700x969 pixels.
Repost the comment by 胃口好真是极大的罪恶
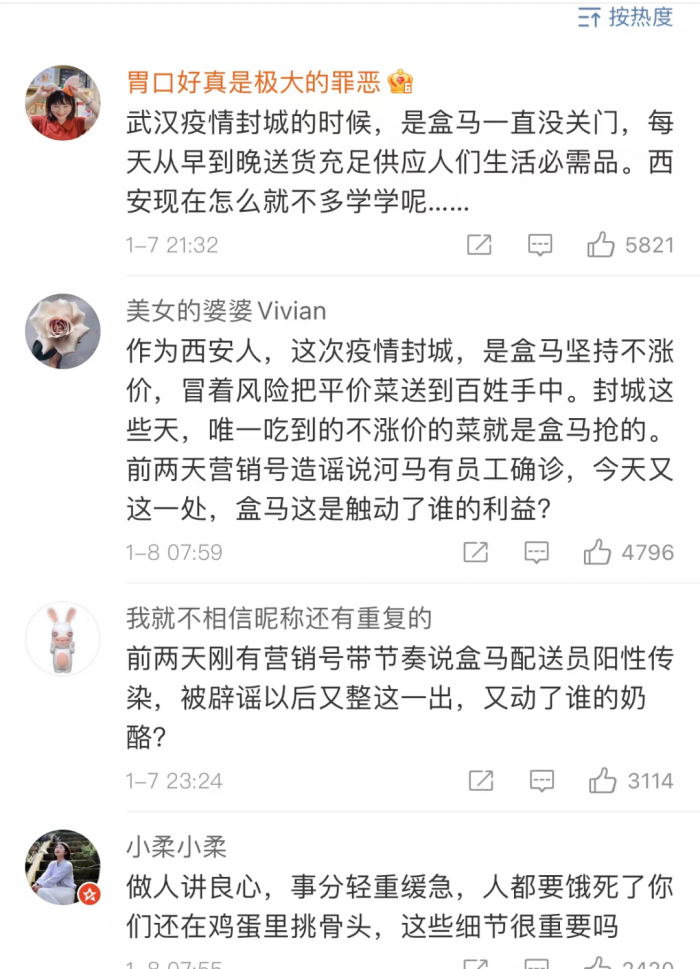point(479,245)
